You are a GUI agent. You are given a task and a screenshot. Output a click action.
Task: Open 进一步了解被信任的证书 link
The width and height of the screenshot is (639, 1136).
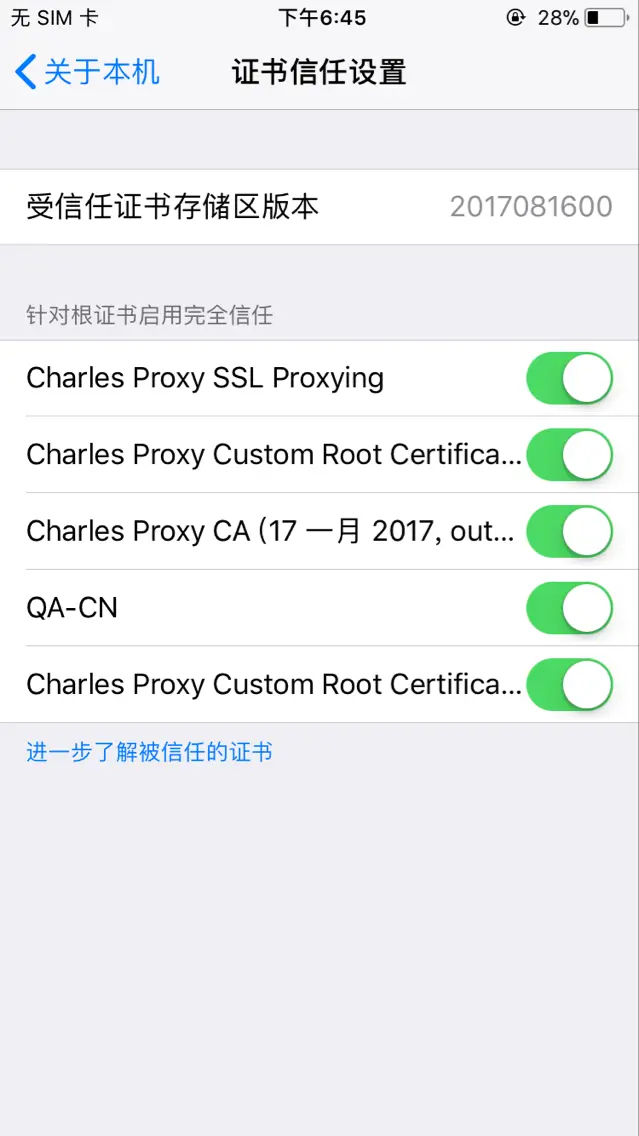(149, 752)
